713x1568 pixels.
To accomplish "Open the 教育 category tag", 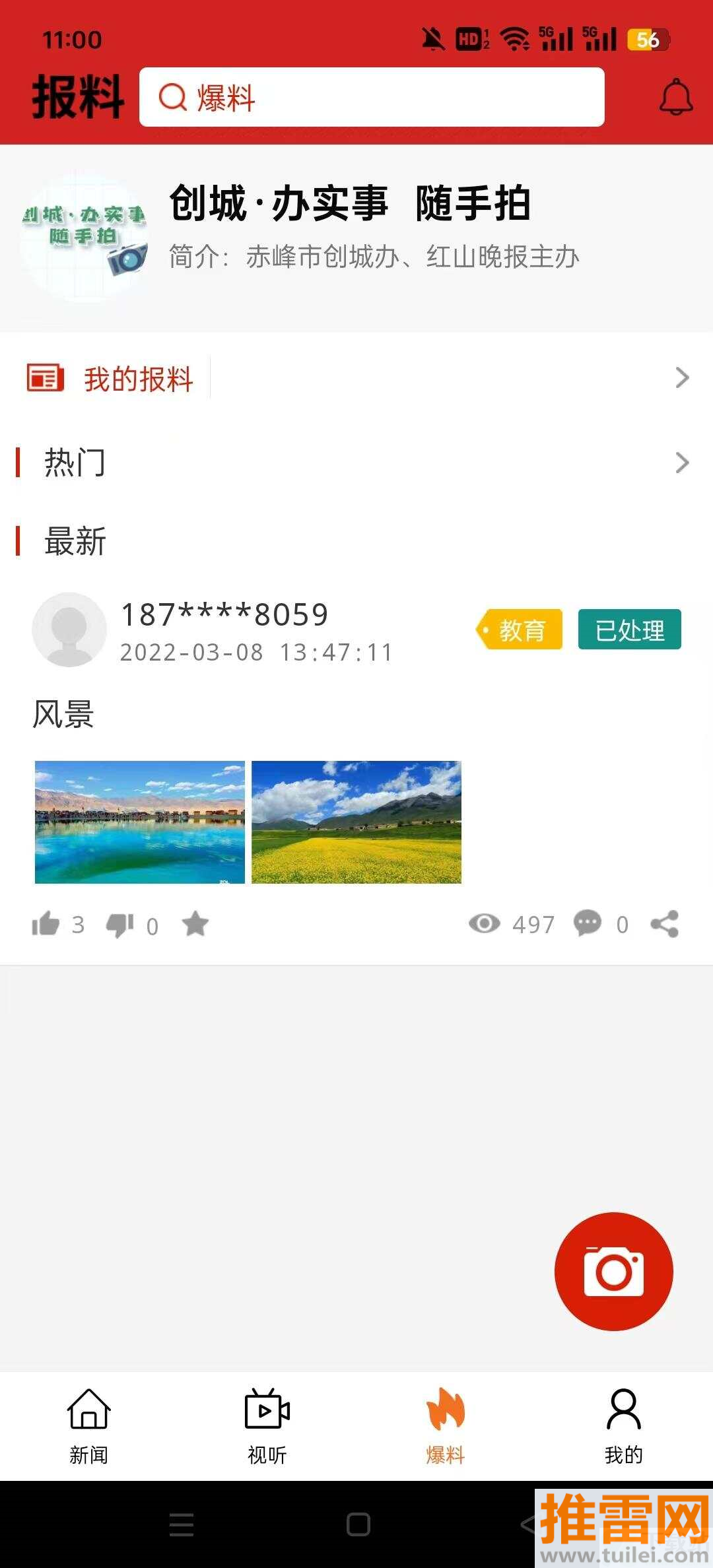I will pos(521,630).
